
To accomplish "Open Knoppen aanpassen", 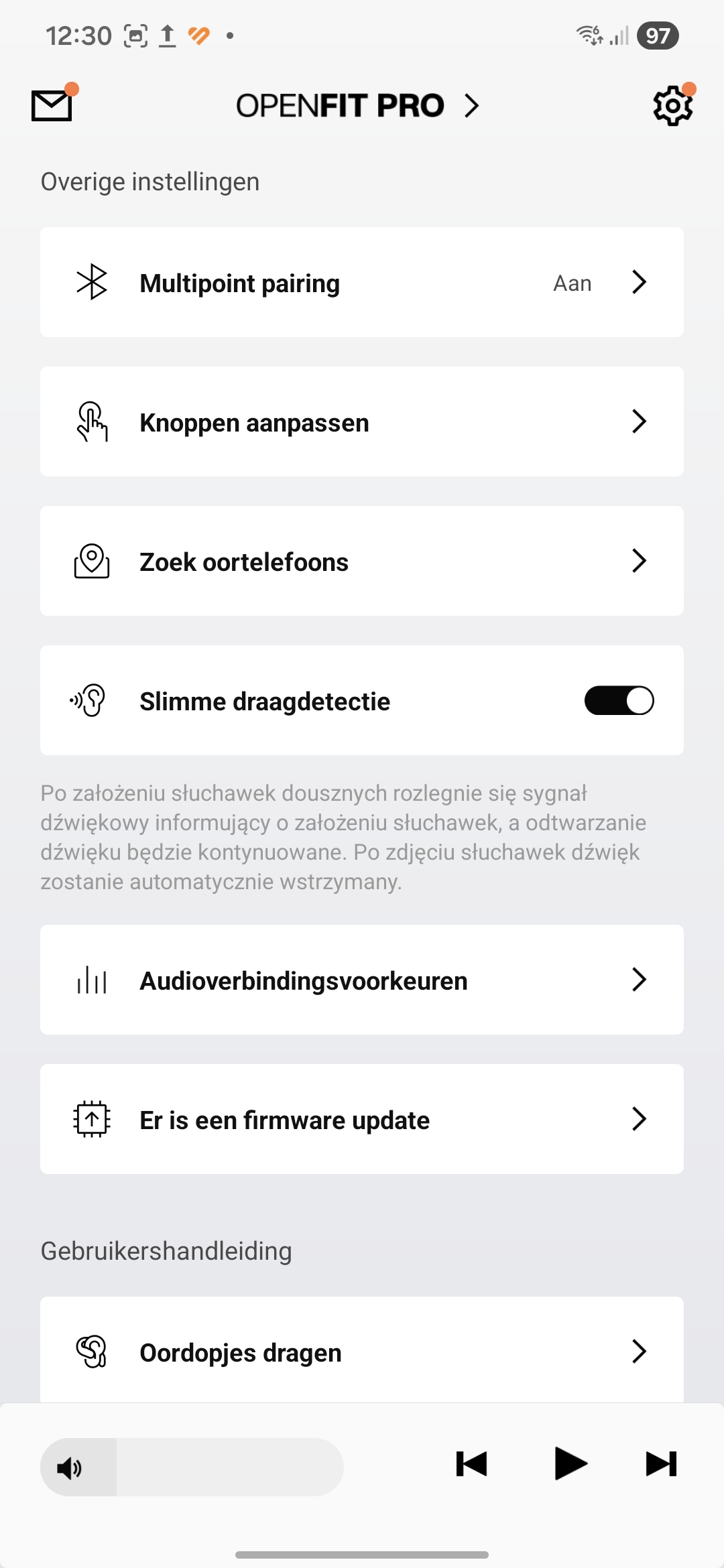I will (362, 422).
